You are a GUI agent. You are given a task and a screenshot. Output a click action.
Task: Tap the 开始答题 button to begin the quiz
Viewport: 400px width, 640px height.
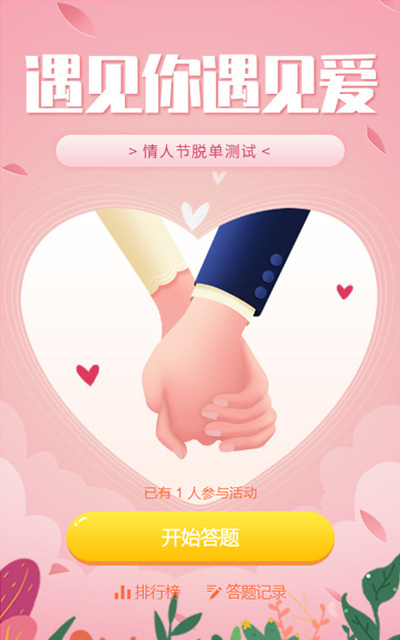(200, 538)
